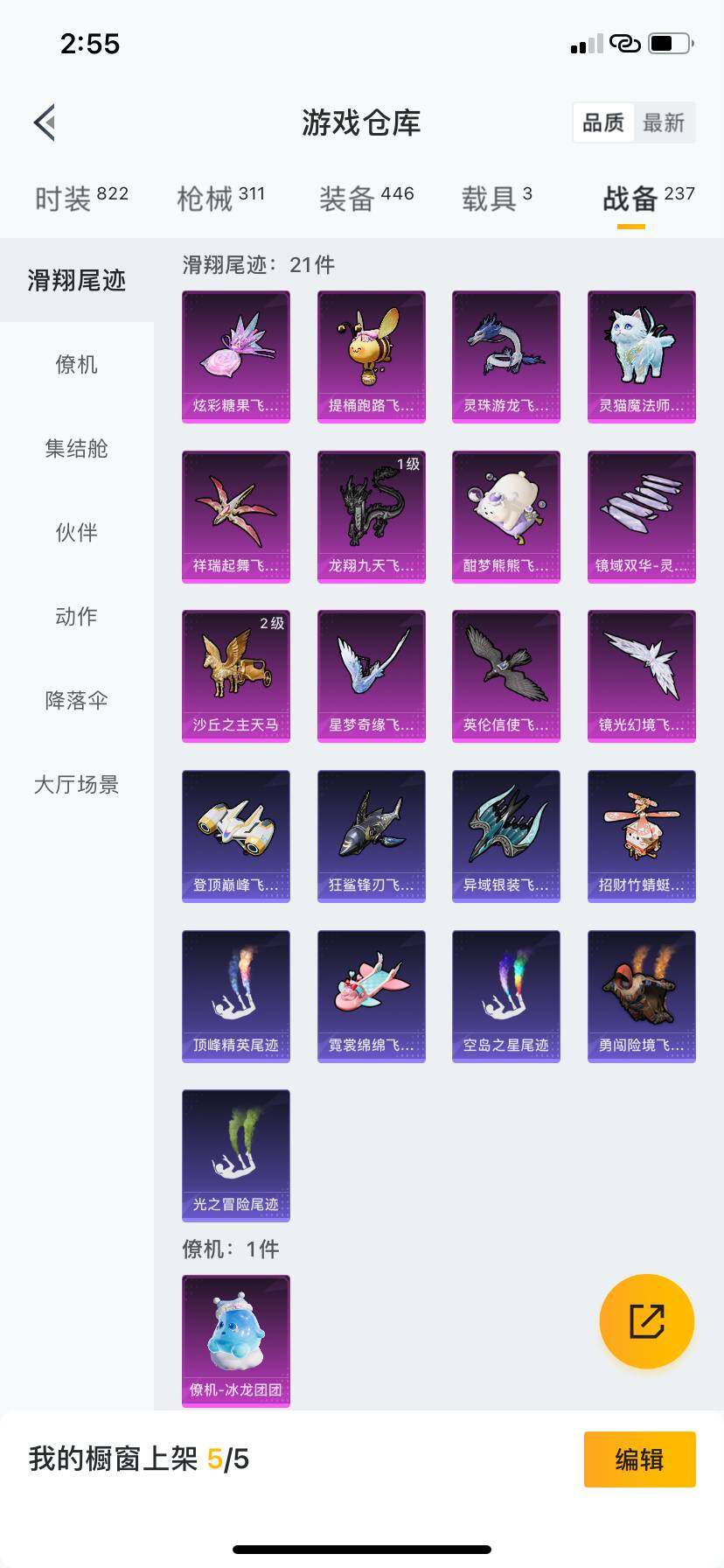Image resolution: width=724 pixels, height=1568 pixels.
Task: Show the 大厅场景 category
Action: (76, 784)
